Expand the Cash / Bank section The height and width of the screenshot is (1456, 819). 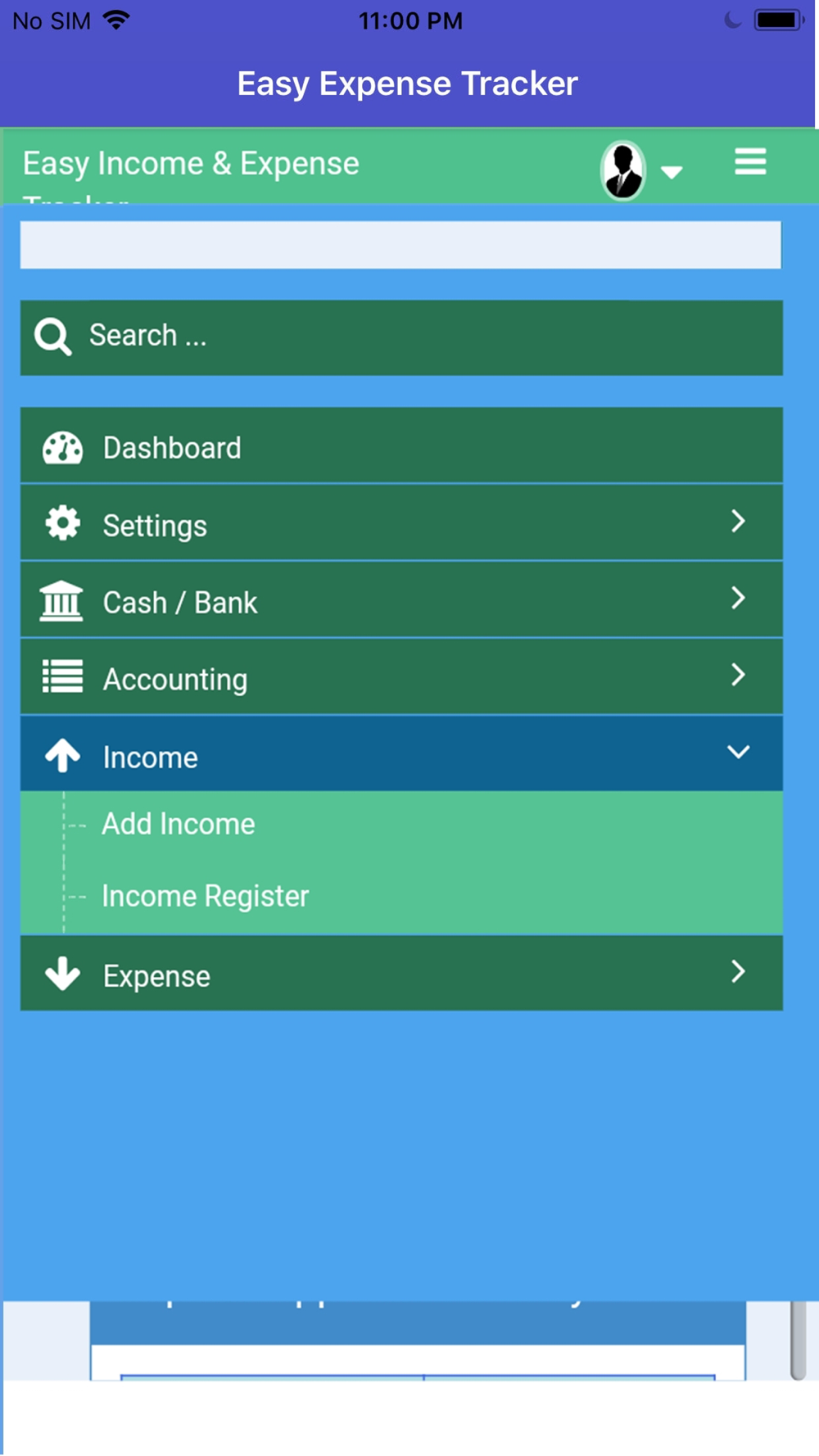click(401, 599)
